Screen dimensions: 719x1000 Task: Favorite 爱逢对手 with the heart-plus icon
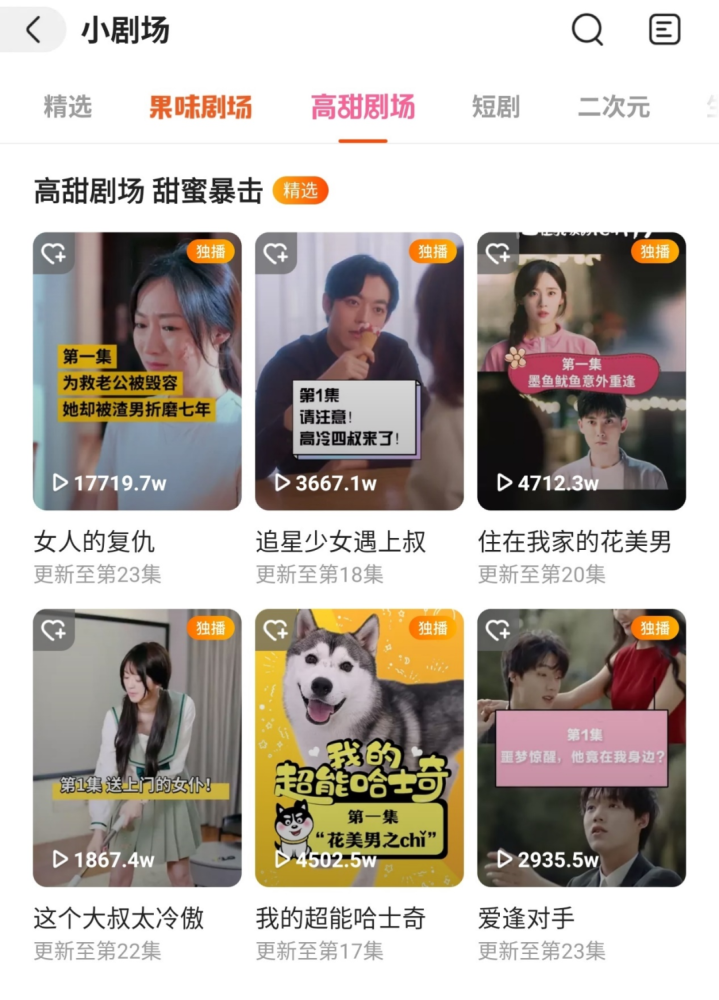tap(498, 630)
